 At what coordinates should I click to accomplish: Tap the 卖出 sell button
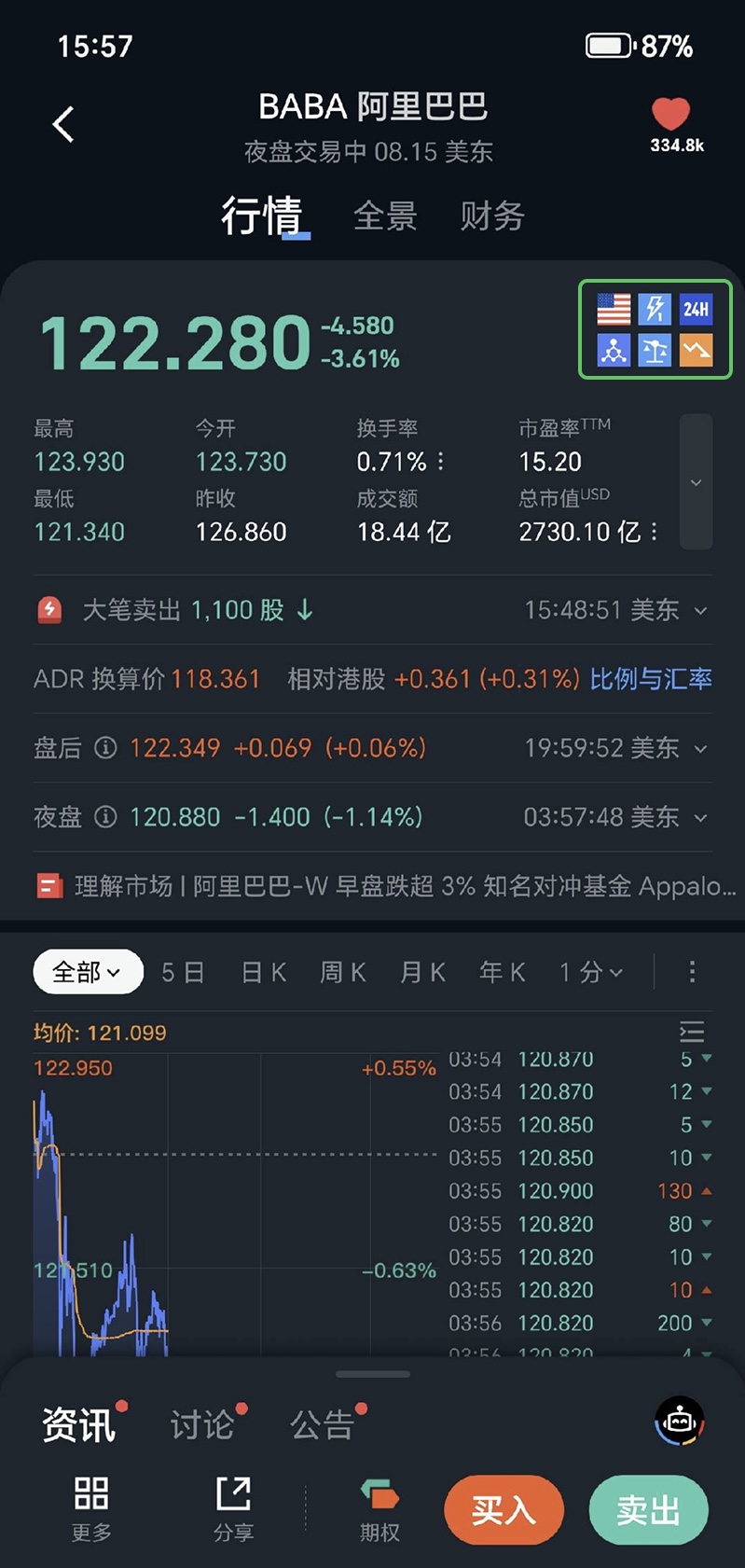648,1509
